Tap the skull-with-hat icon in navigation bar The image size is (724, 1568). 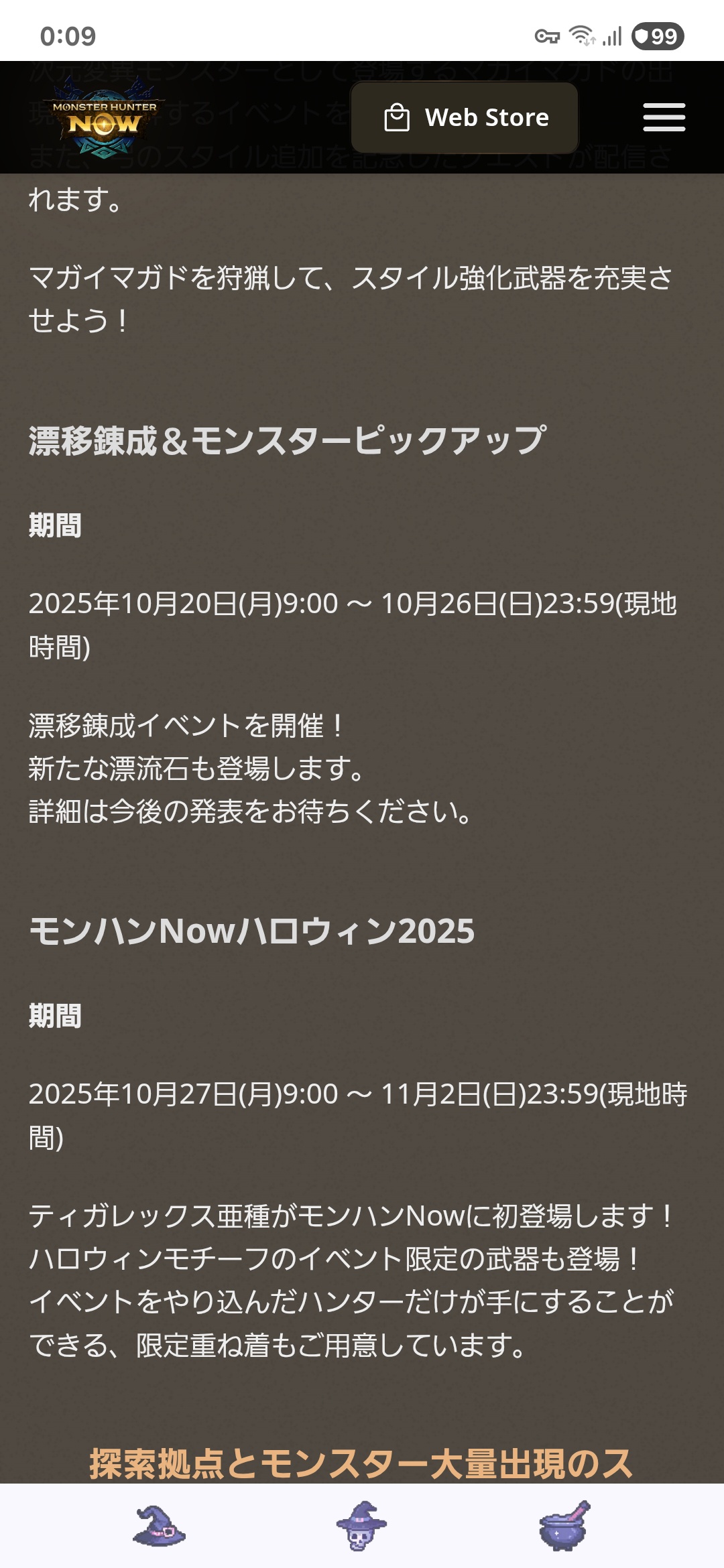(361, 1526)
